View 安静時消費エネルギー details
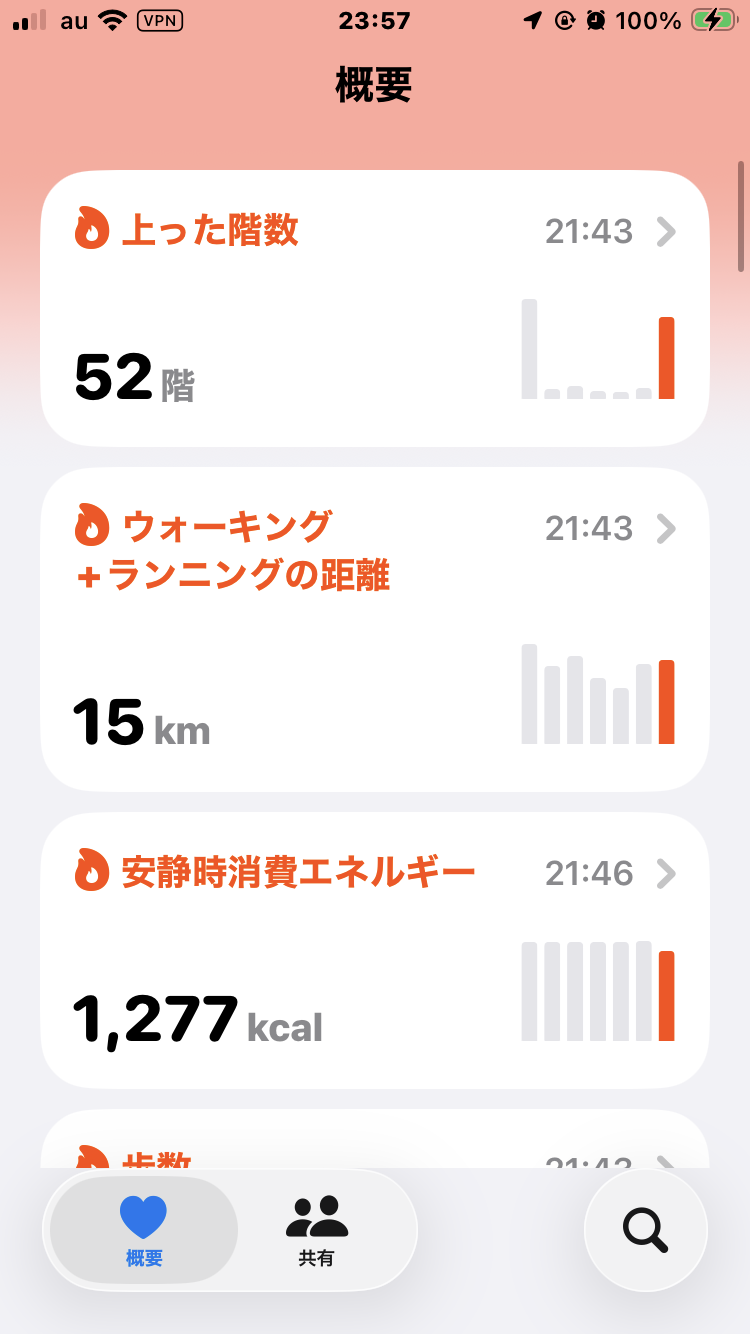This screenshot has height=1334, width=750. coord(375,950)
